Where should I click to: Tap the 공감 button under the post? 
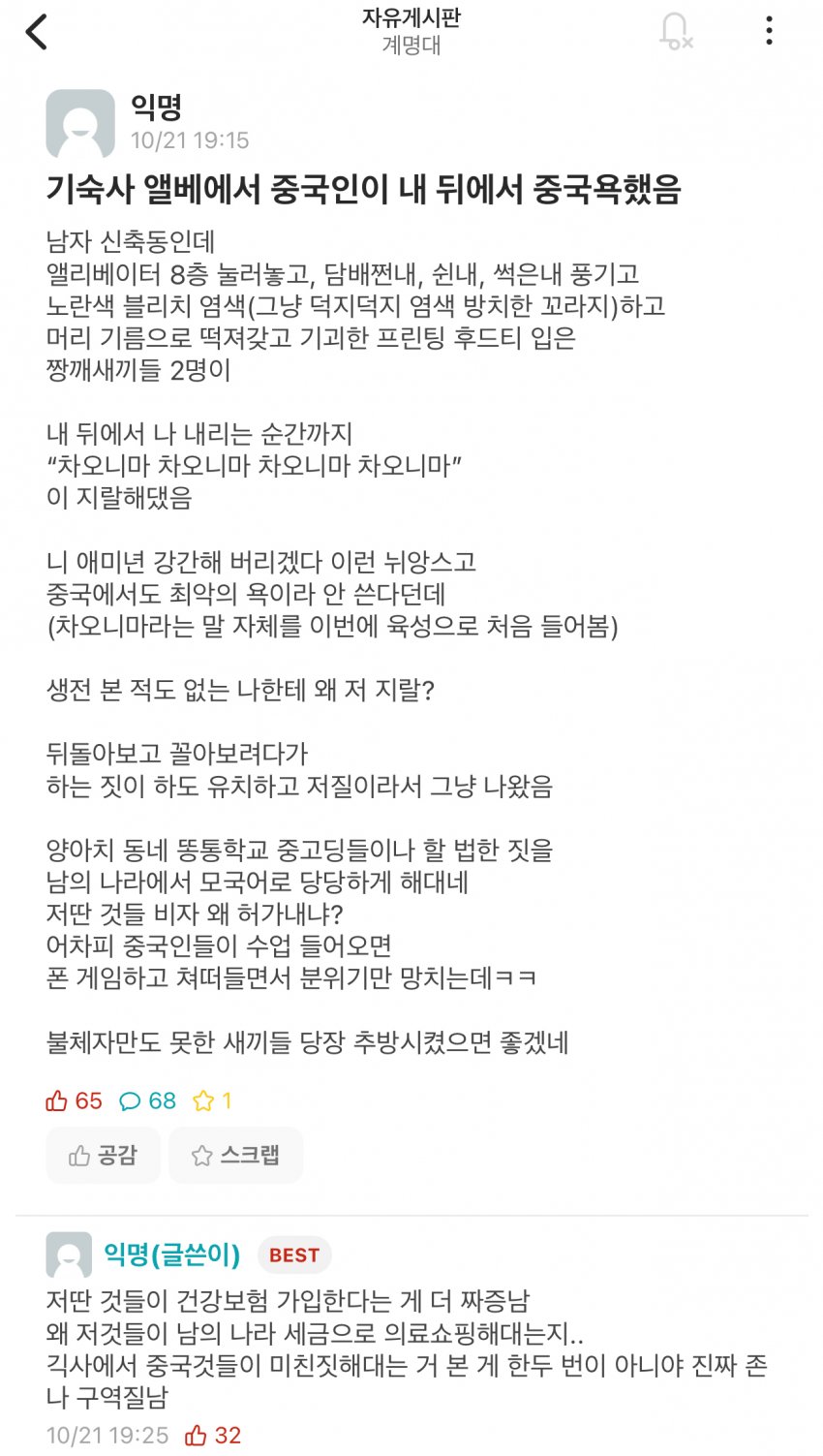click(x=103, y=1155)
